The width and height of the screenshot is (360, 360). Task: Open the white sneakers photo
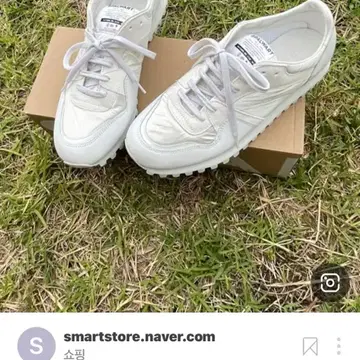click(x=180, y=156)
